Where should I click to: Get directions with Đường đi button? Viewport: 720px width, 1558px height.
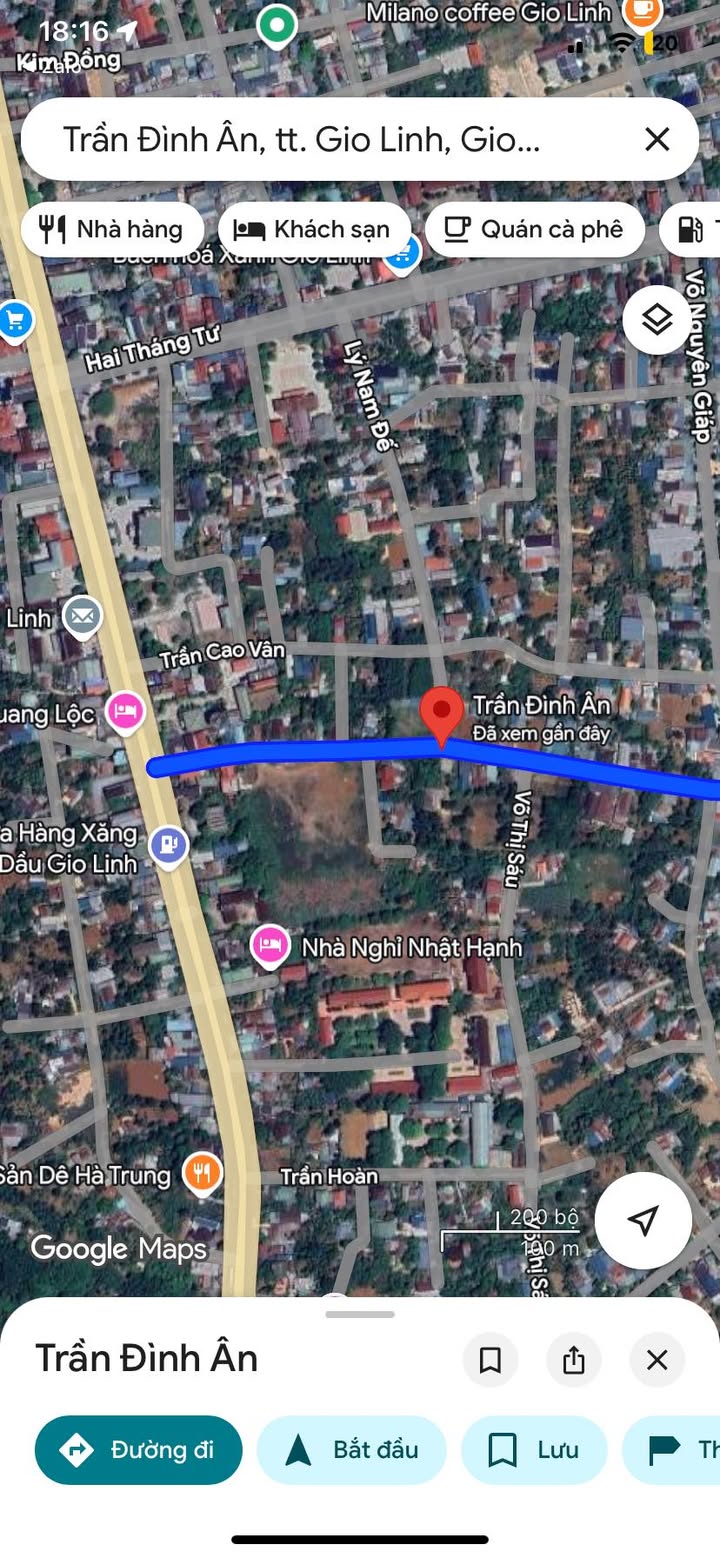[x=139, y=1450]
